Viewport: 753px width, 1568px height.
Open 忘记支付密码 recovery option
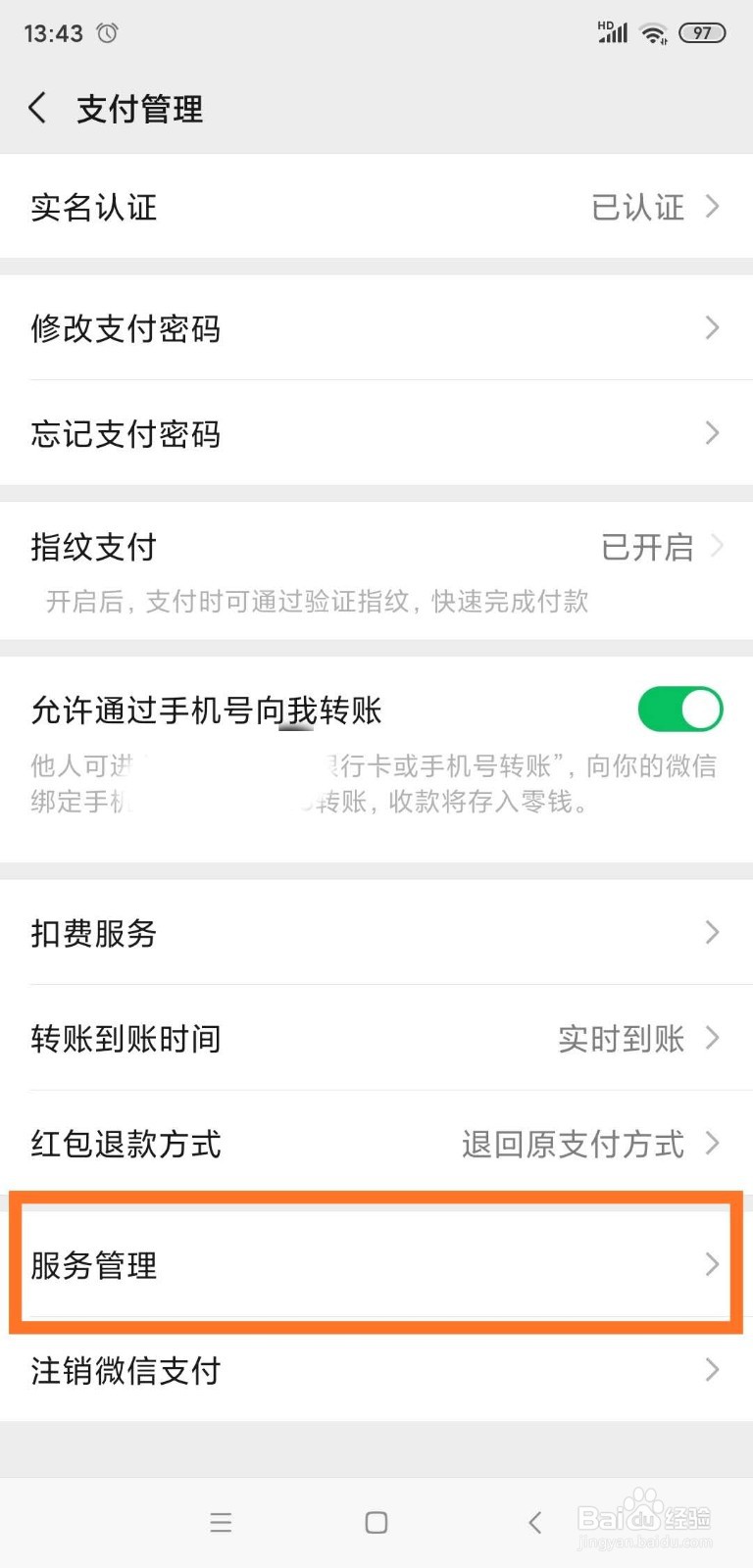click(376, 434)
